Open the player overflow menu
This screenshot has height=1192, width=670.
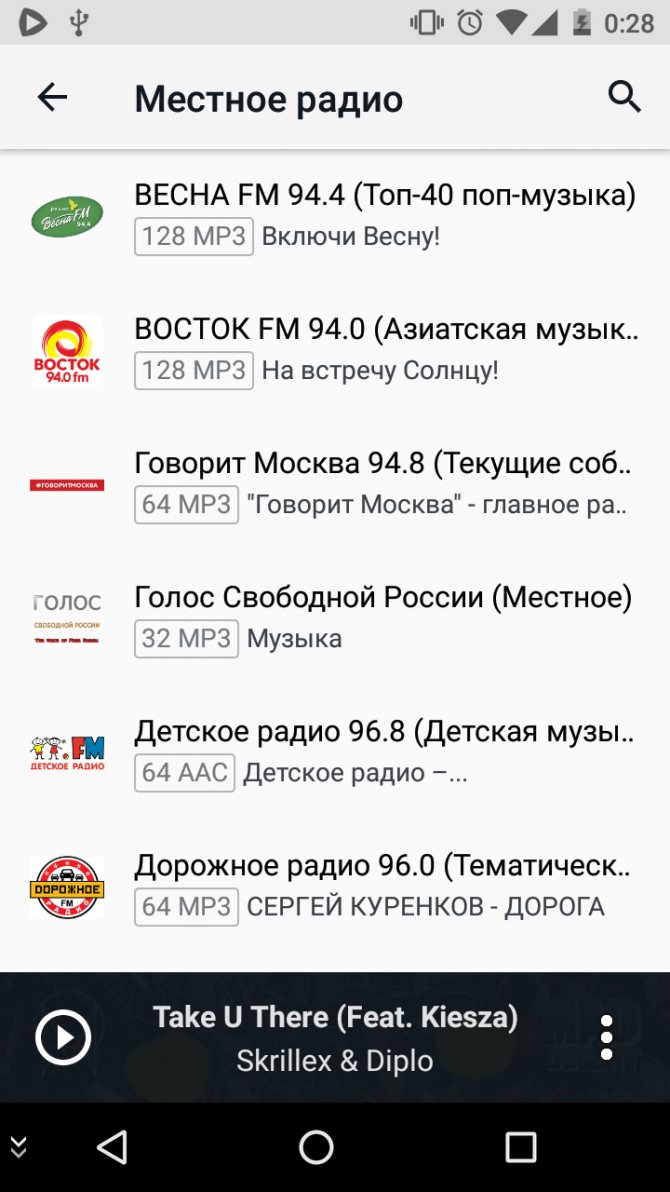pyautogui.click(x=606, y=1037)
